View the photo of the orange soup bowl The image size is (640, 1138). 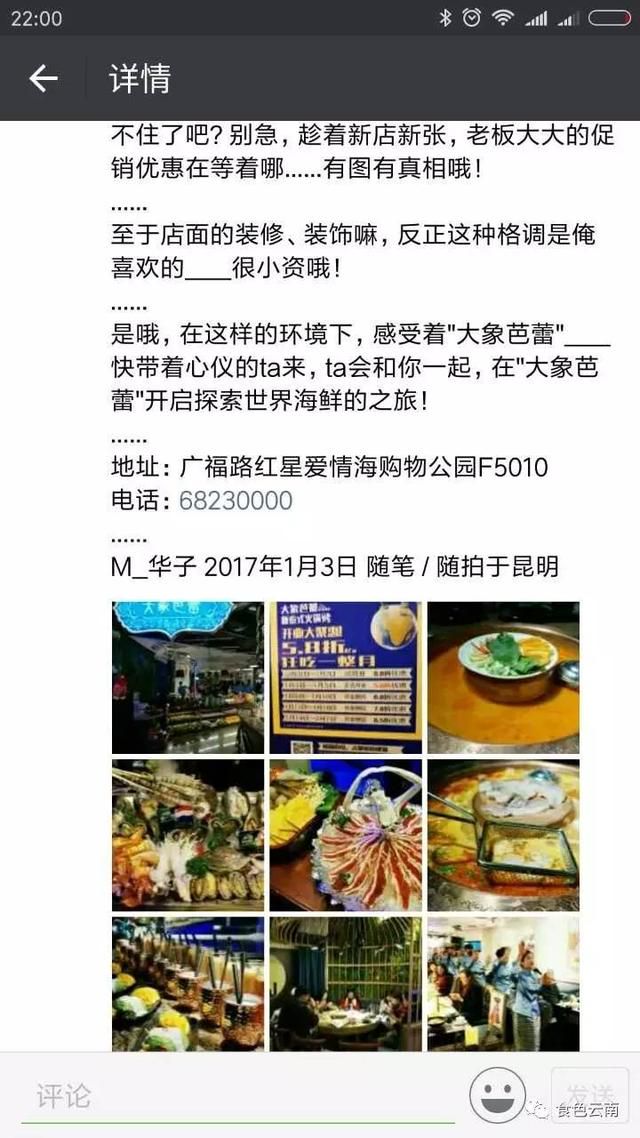coord(504,677)
